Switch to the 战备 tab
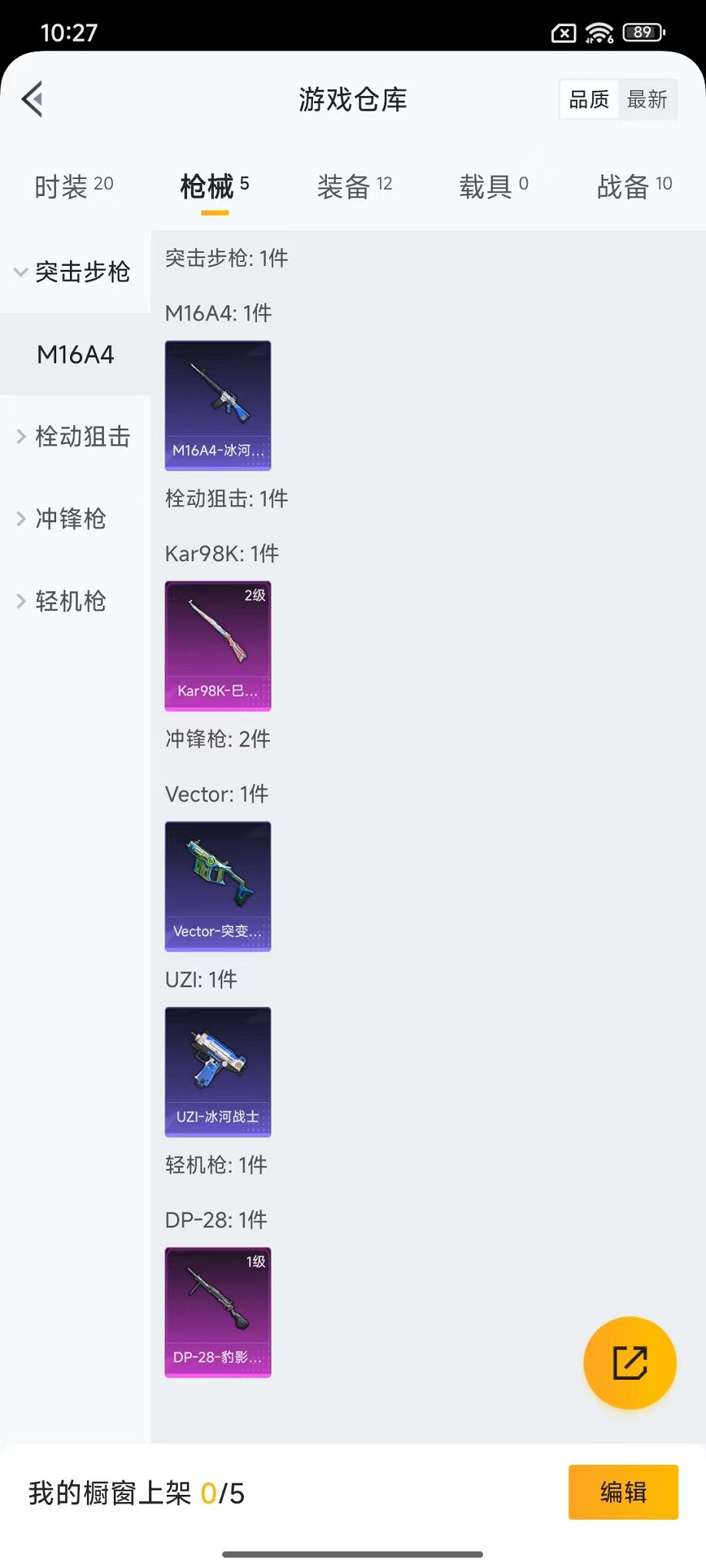 click(634, 186)
